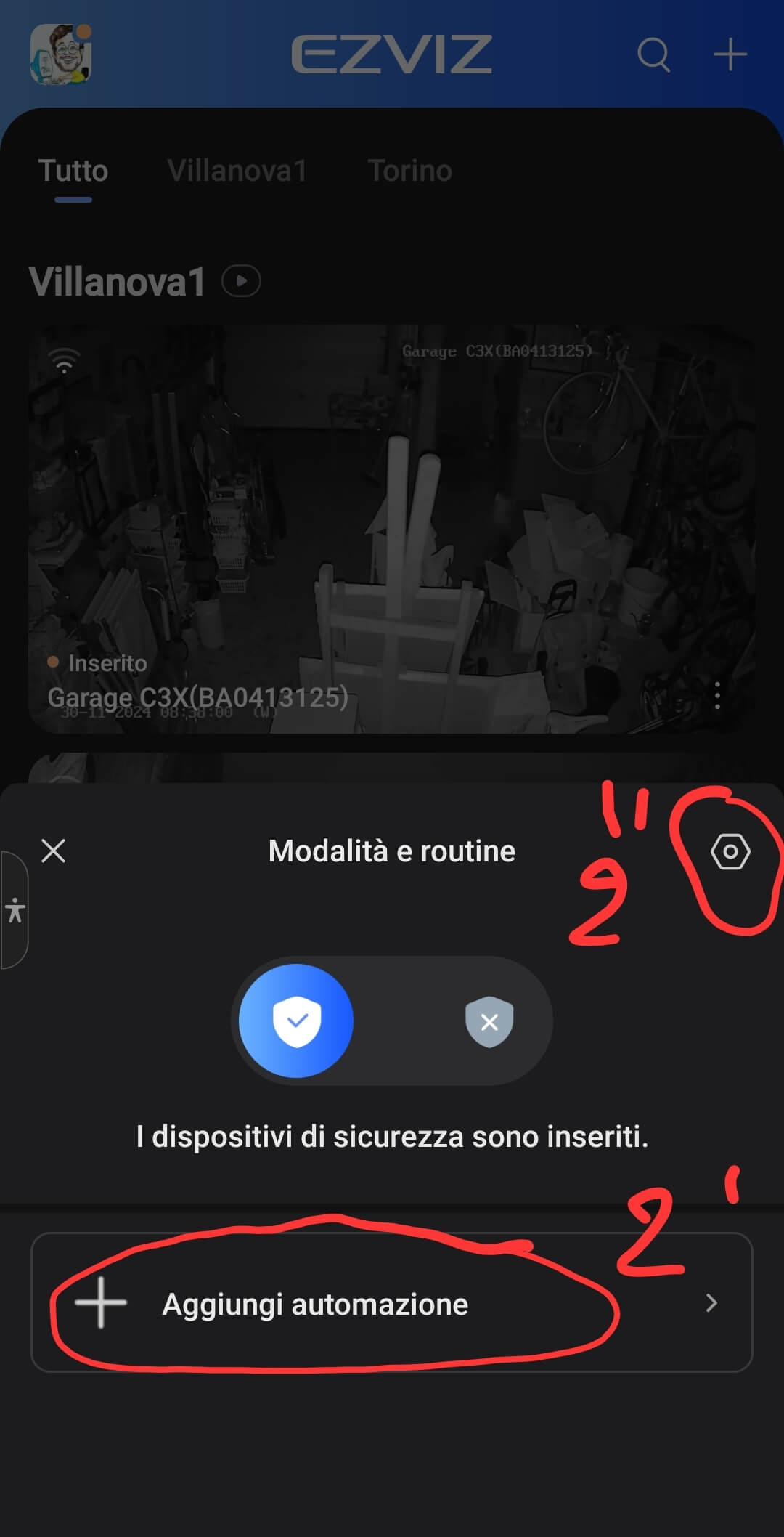This screenshot has width=784, height=1537.
Task: Close the Modalità e routine sheet
Action: pos(54,851)
